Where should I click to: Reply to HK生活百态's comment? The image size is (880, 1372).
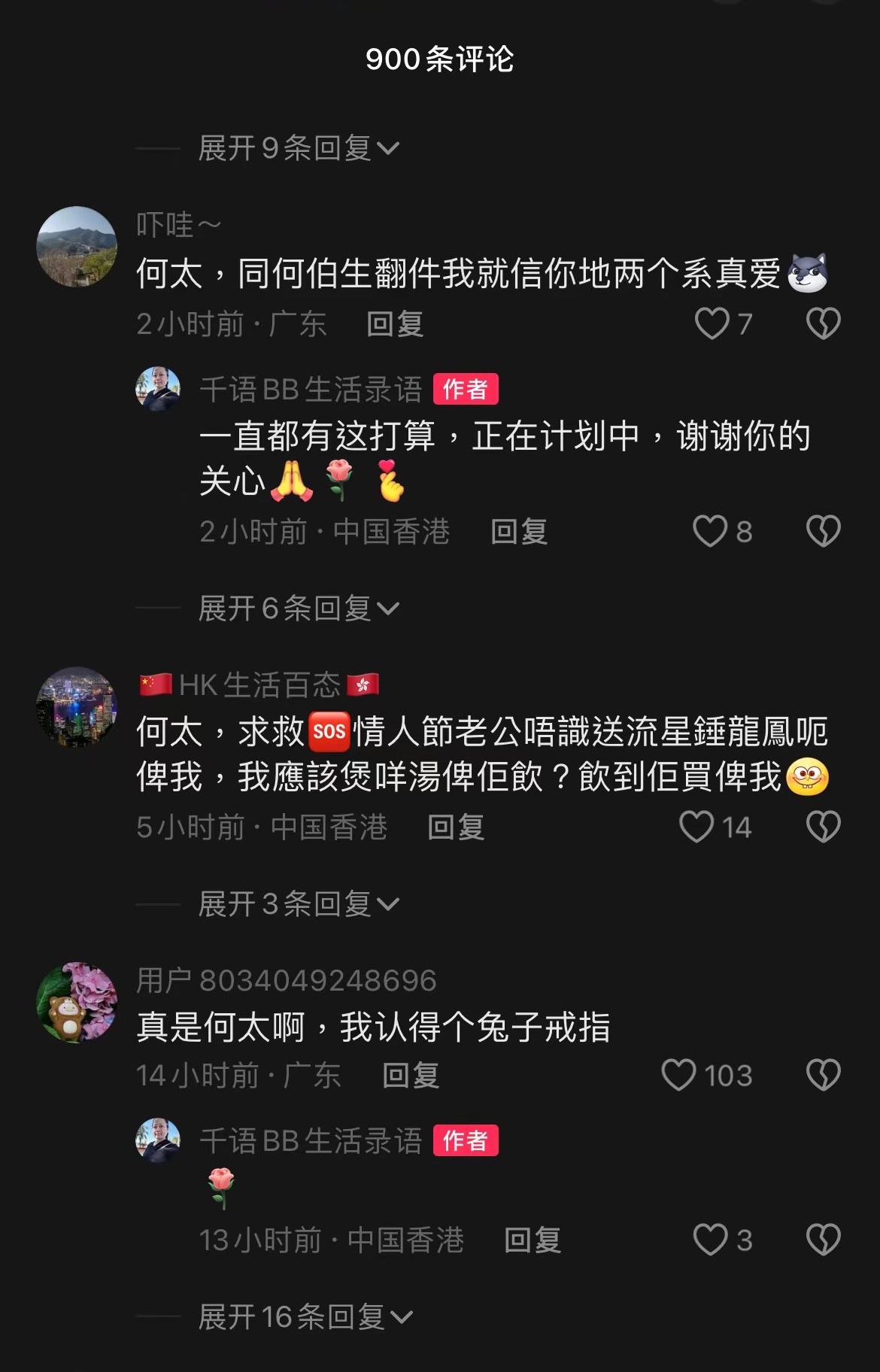point(456,827)
